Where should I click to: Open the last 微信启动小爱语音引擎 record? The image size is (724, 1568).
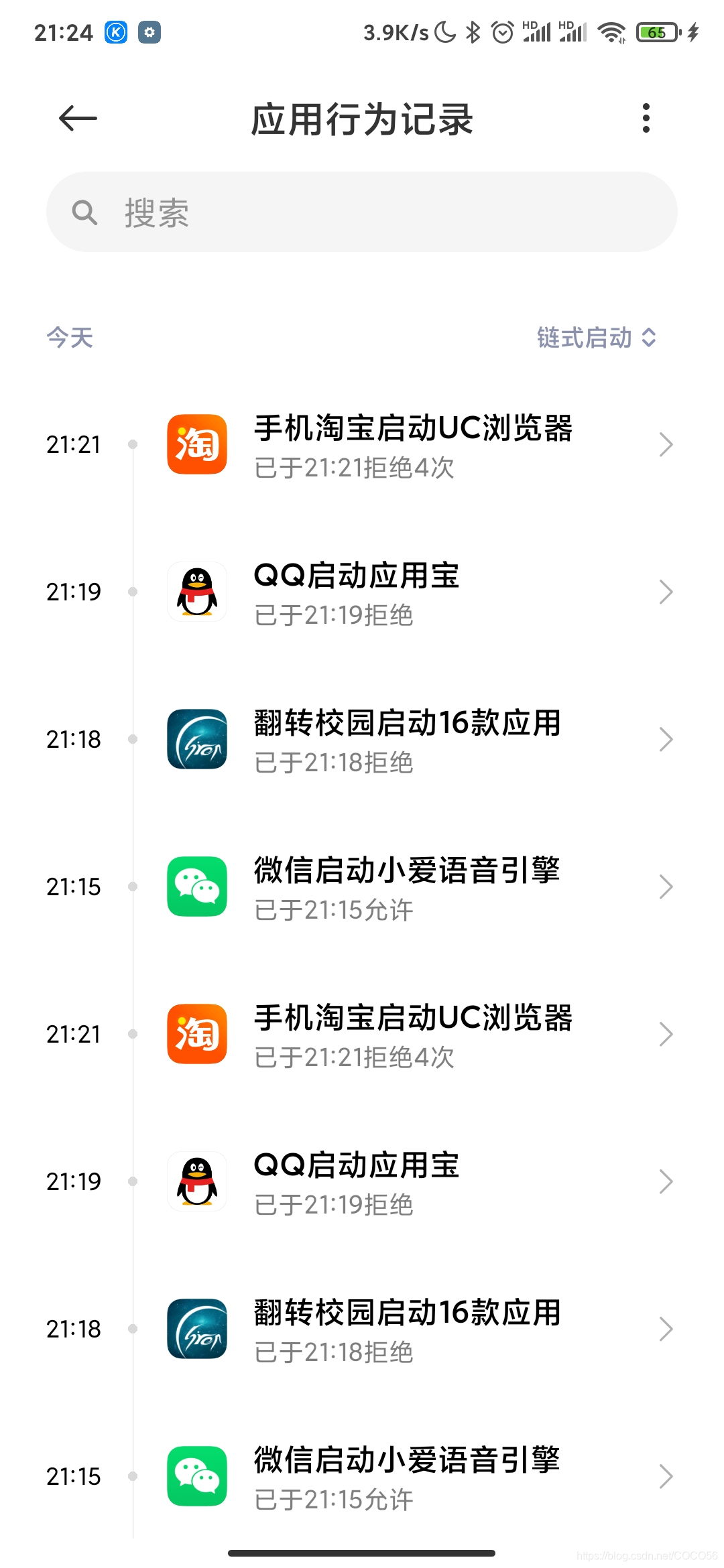pos(413,1477)
